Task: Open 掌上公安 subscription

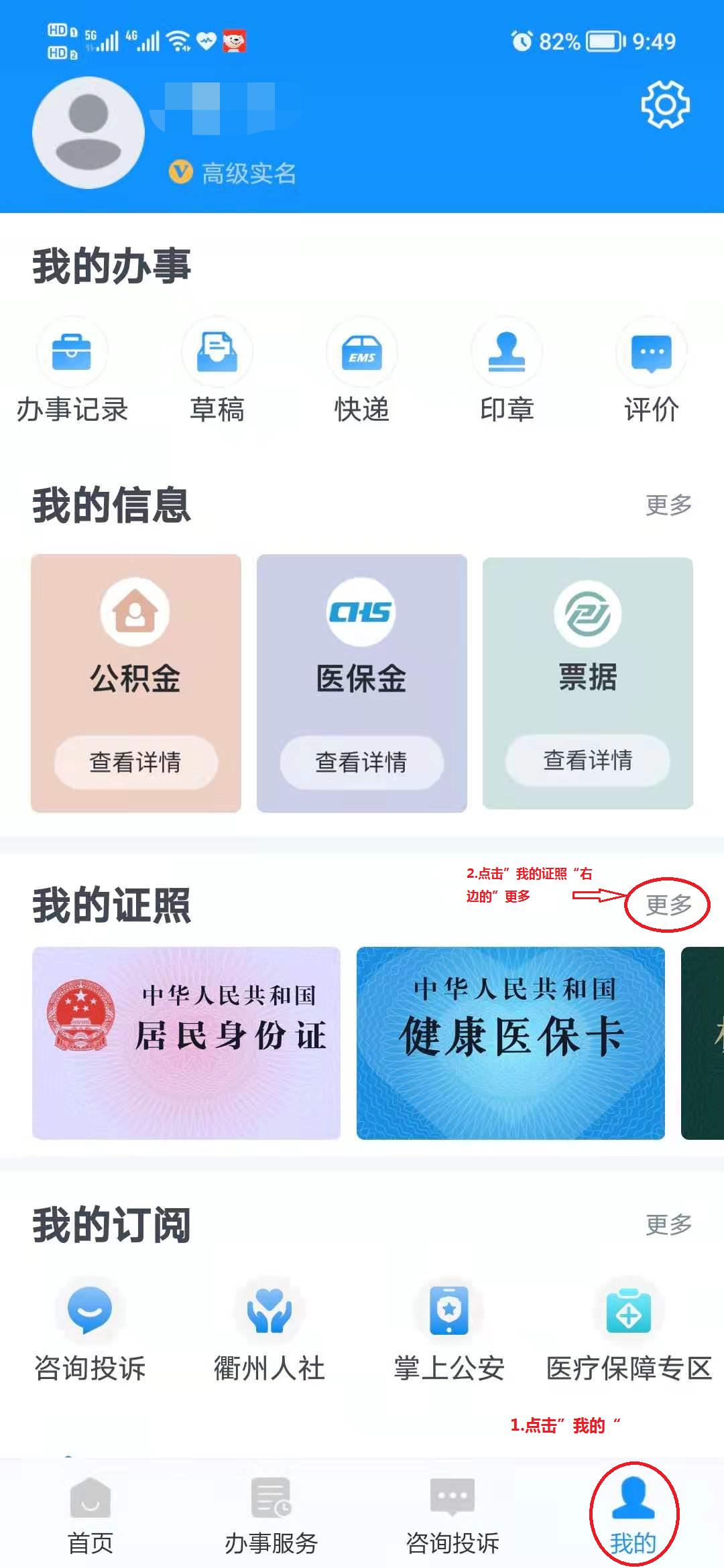Action: pos(448,1332)
